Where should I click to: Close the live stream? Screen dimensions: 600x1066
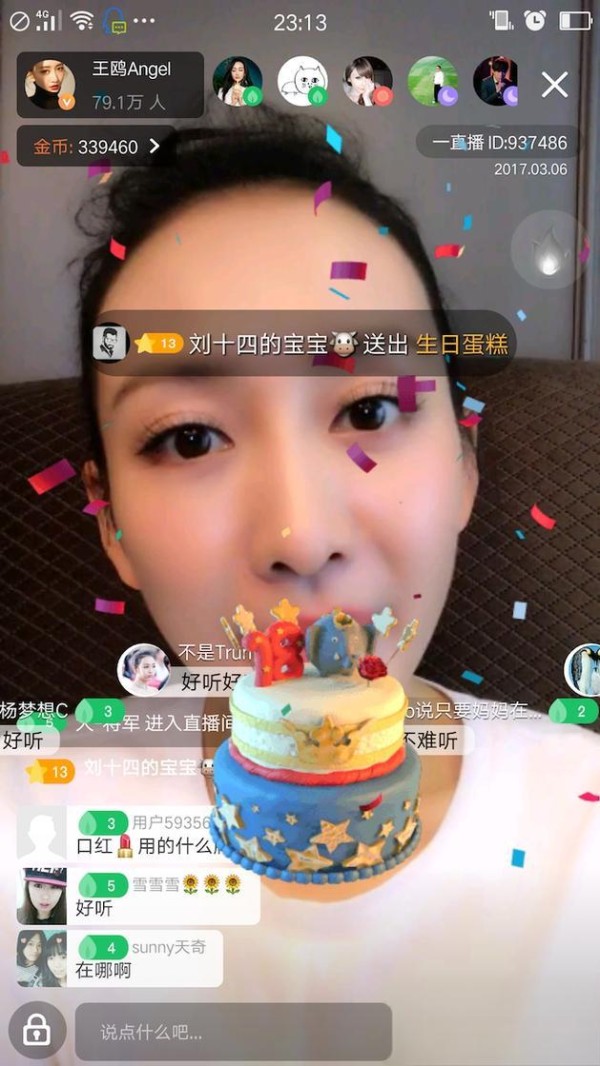pos(554,85)
